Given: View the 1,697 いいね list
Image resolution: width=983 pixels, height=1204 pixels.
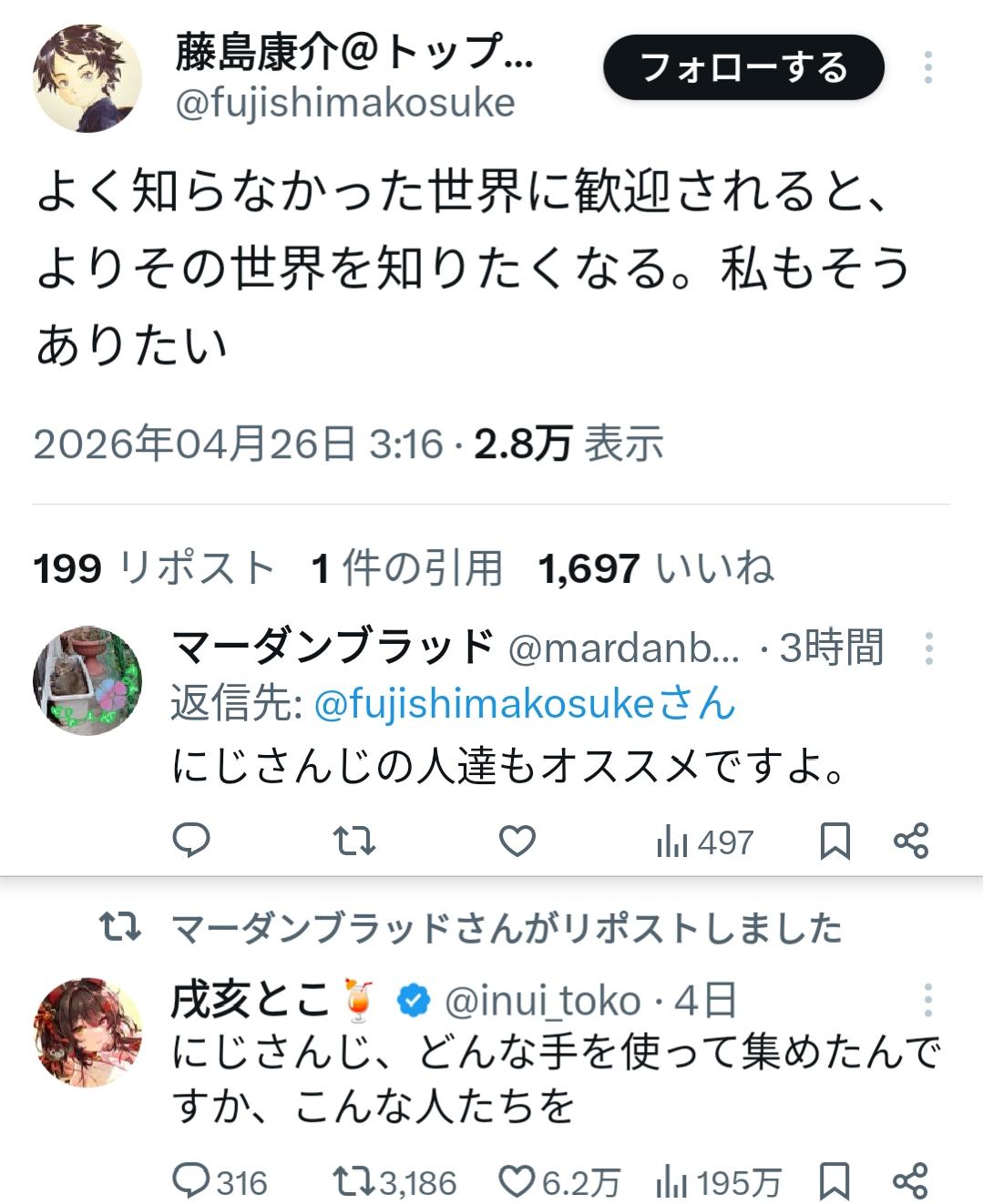Looking at the screenshot, I should point(656,568).
